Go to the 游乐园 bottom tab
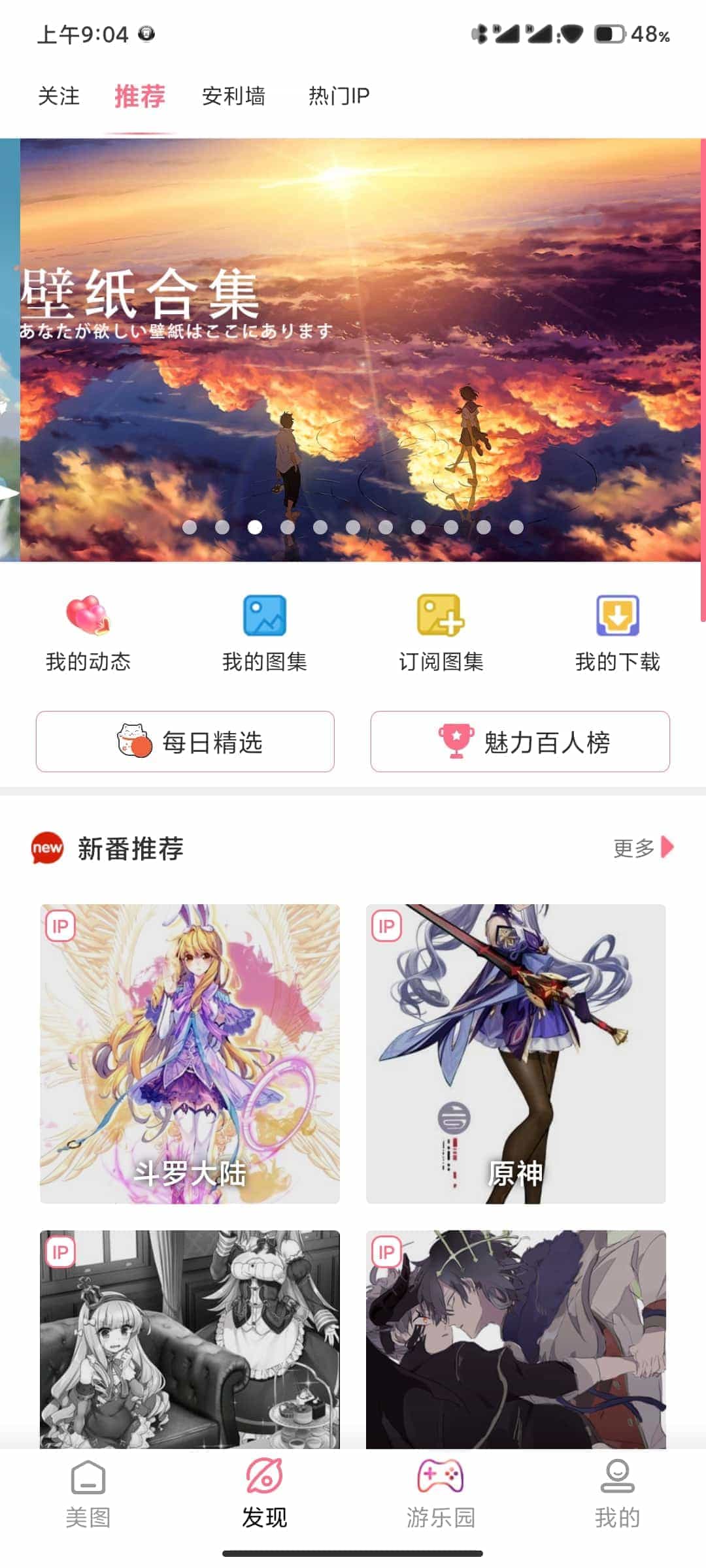Image resolution: width=706 pixels, height=1568 pixels. tap(441, 1492)
